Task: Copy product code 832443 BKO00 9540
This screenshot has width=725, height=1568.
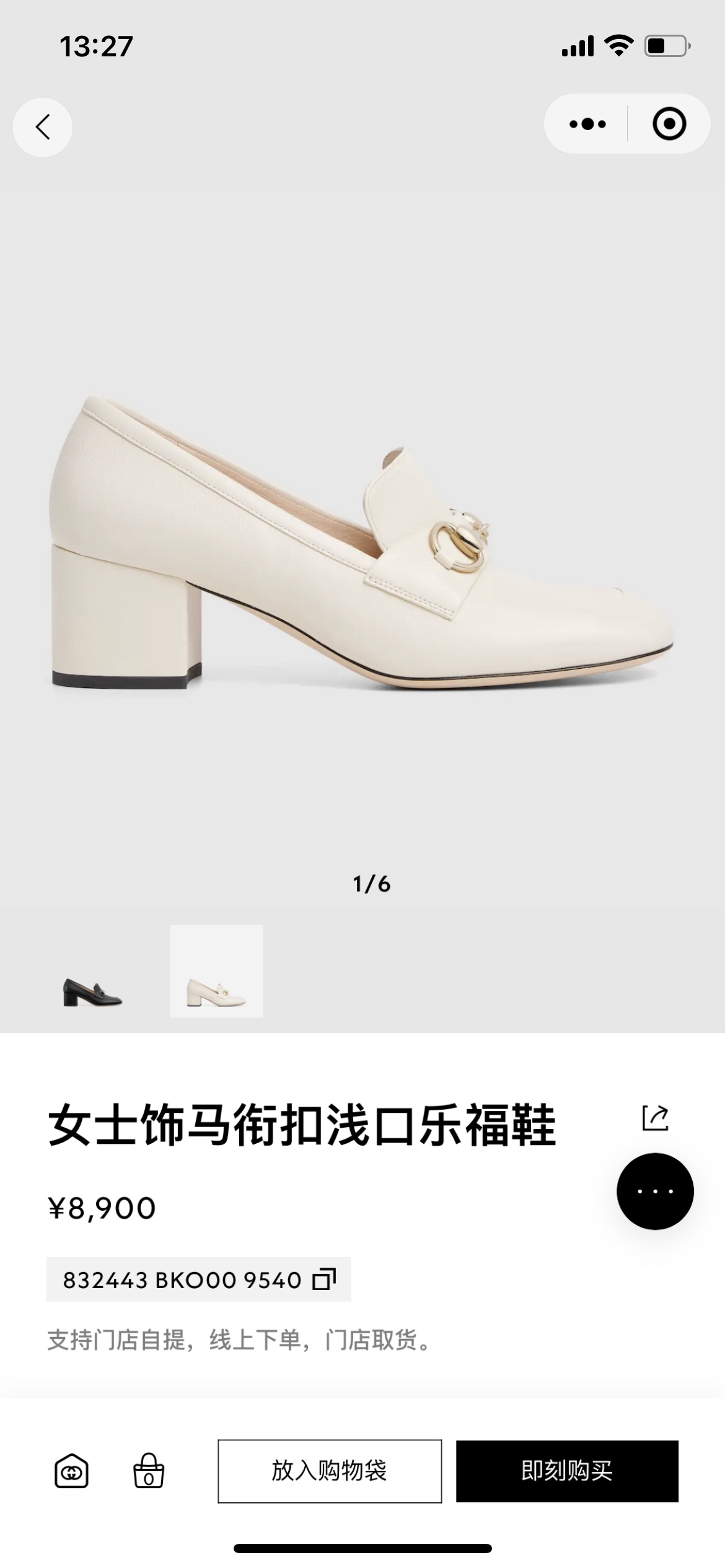Action: coord(324,1279)
